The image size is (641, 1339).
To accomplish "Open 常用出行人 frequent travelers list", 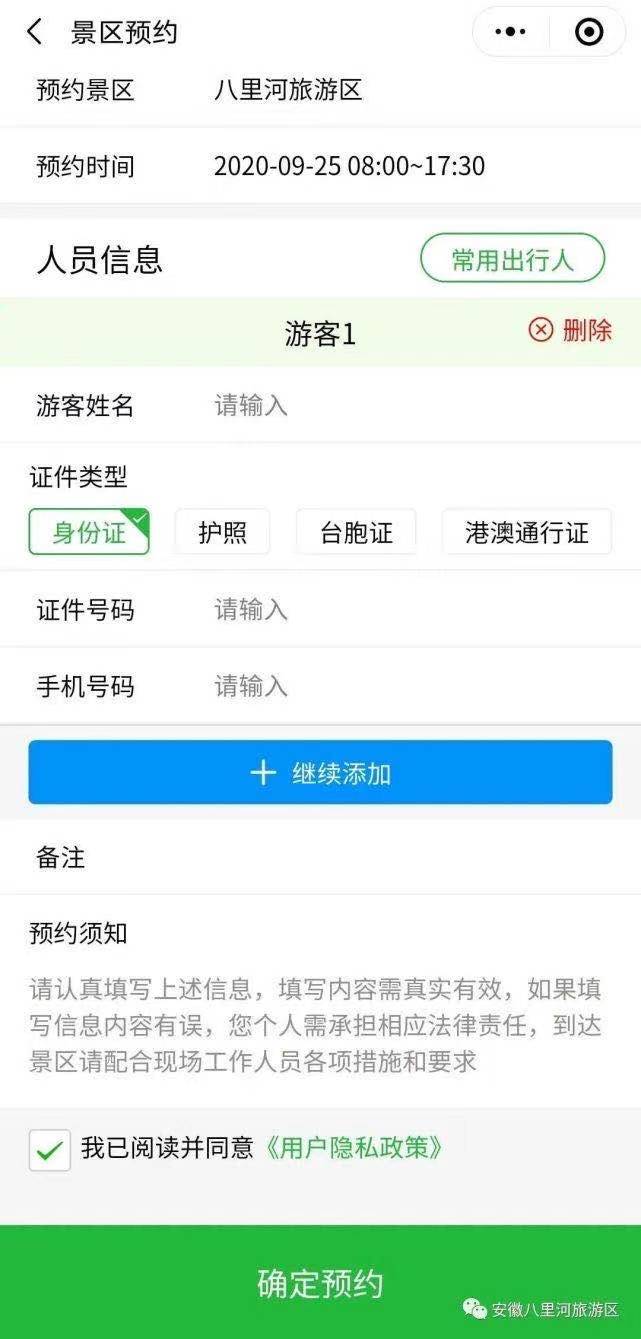I will 512,260.
